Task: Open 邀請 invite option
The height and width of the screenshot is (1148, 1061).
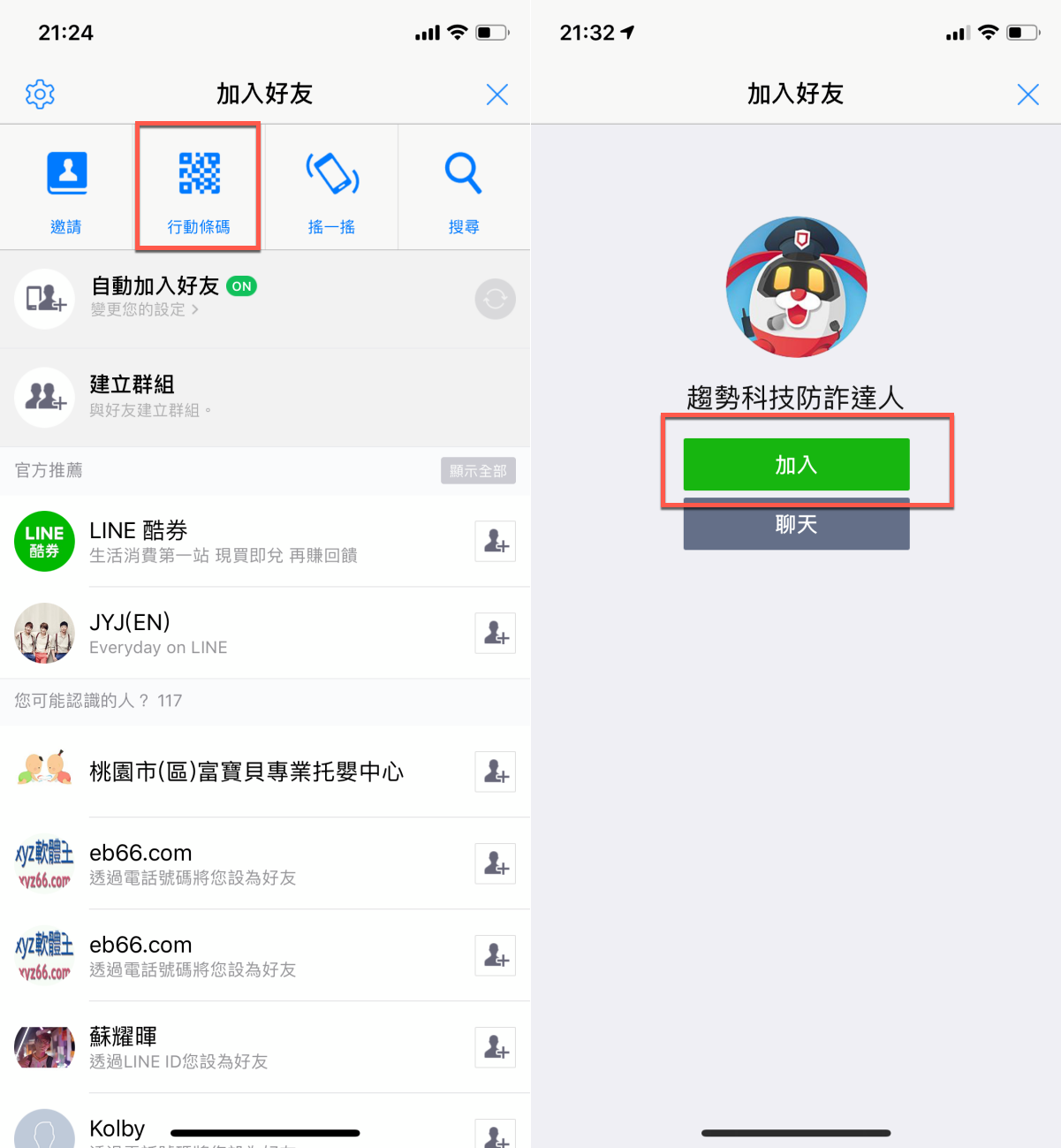Action: click(x=66, y=189)
